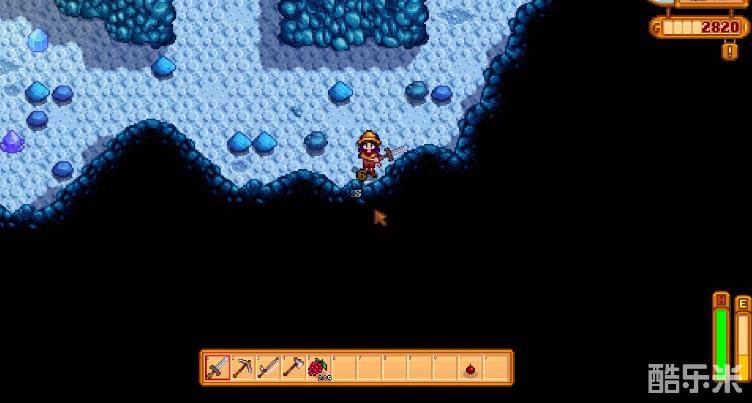Image resolution: width=752 pixels, height=403 pixels.
Task: Equip the pickaxe from the hotbar
Action: click(x=242, y=368)
